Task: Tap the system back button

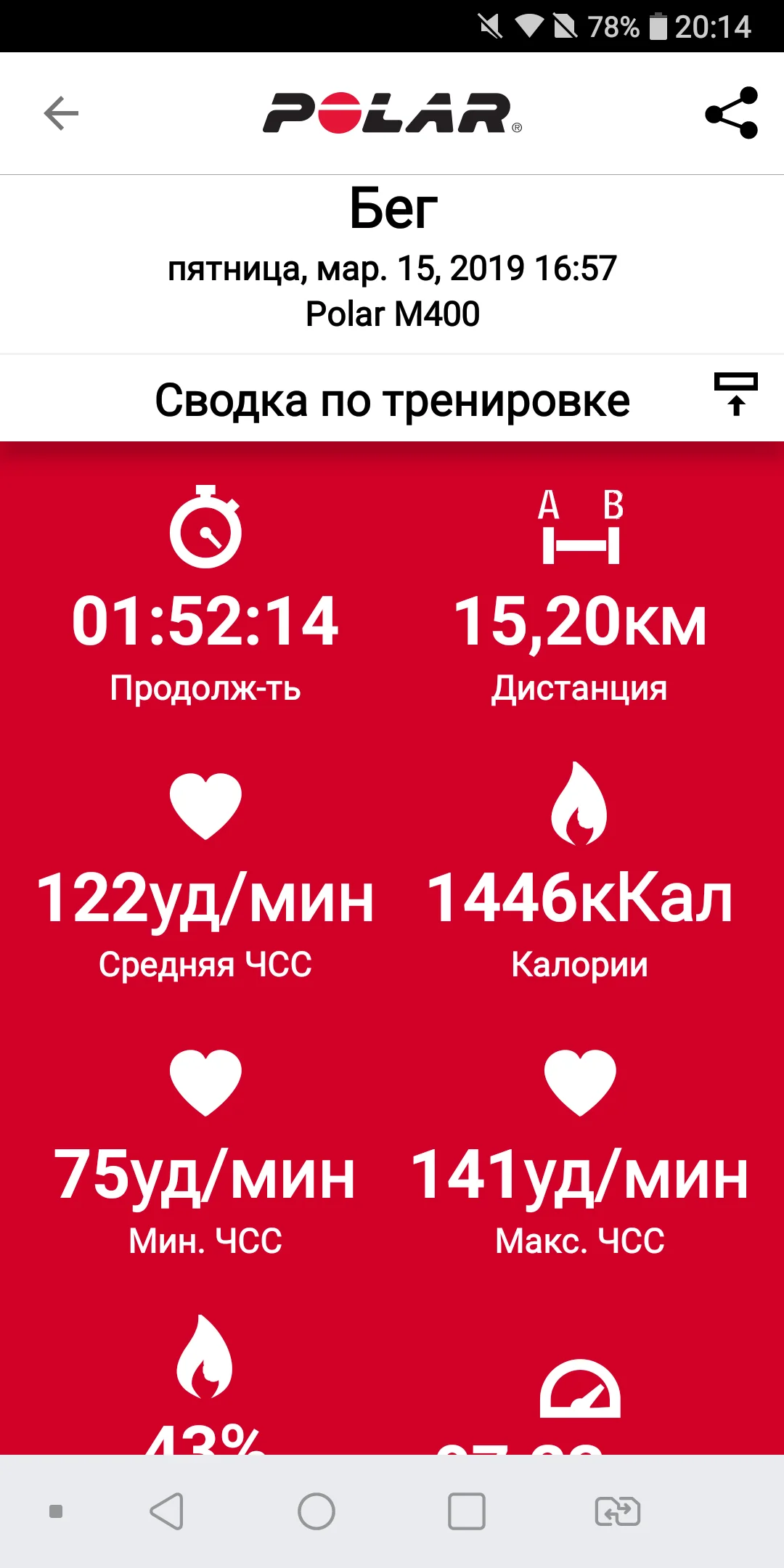Action: (x=166, y=1511)
